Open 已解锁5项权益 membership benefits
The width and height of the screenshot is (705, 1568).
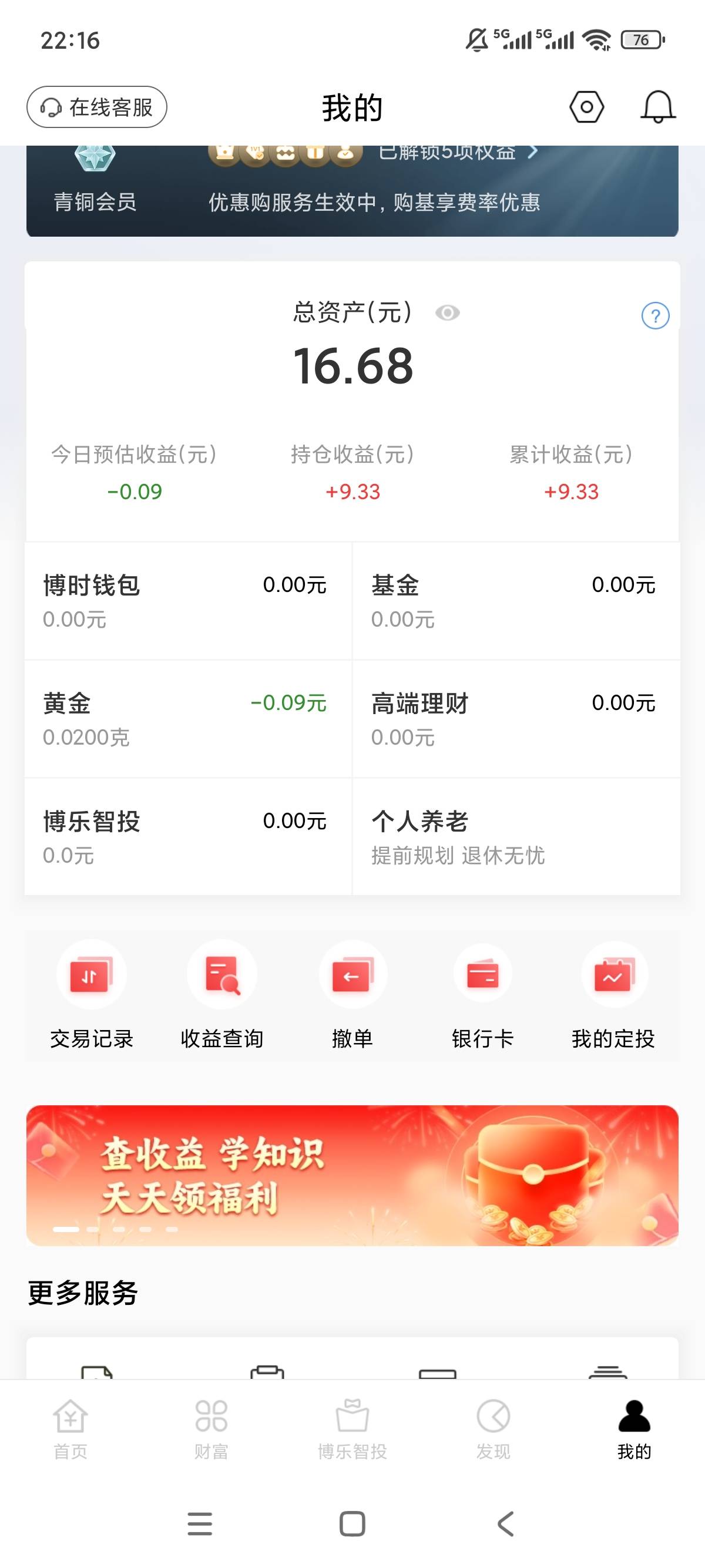(x=456, y=152)
